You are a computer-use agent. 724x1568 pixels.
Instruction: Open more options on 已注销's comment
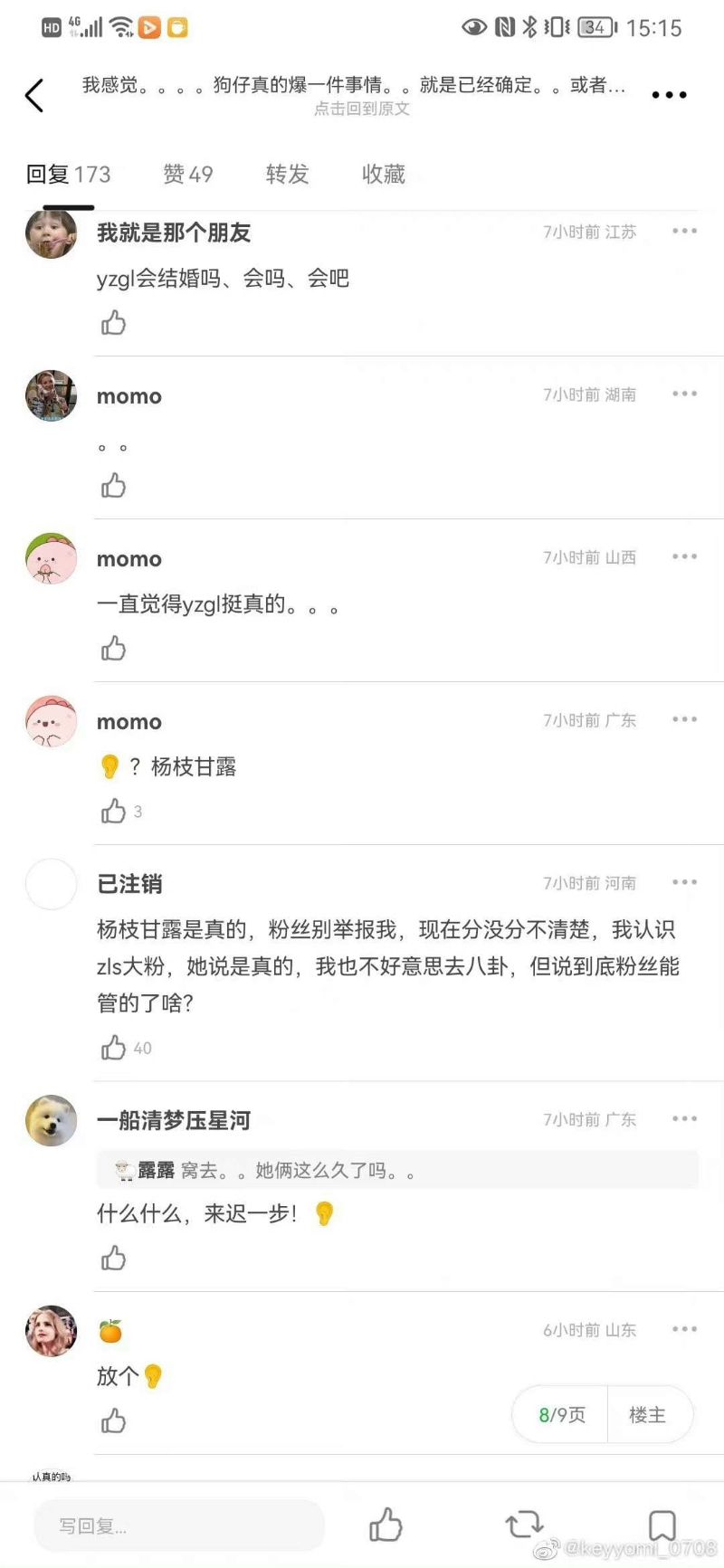pos(684,882)
